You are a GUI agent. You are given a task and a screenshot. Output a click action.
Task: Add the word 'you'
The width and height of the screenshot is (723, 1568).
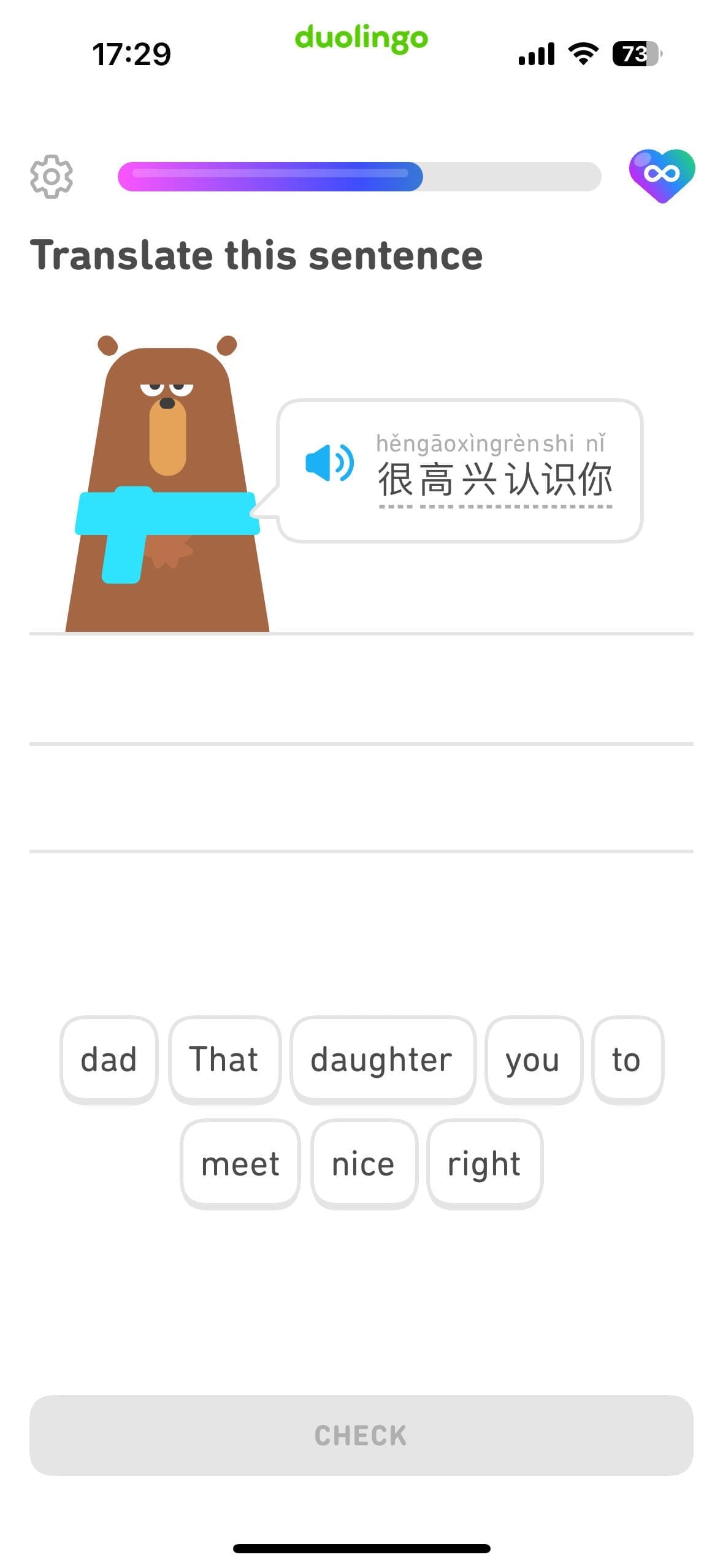point(532,1059)
